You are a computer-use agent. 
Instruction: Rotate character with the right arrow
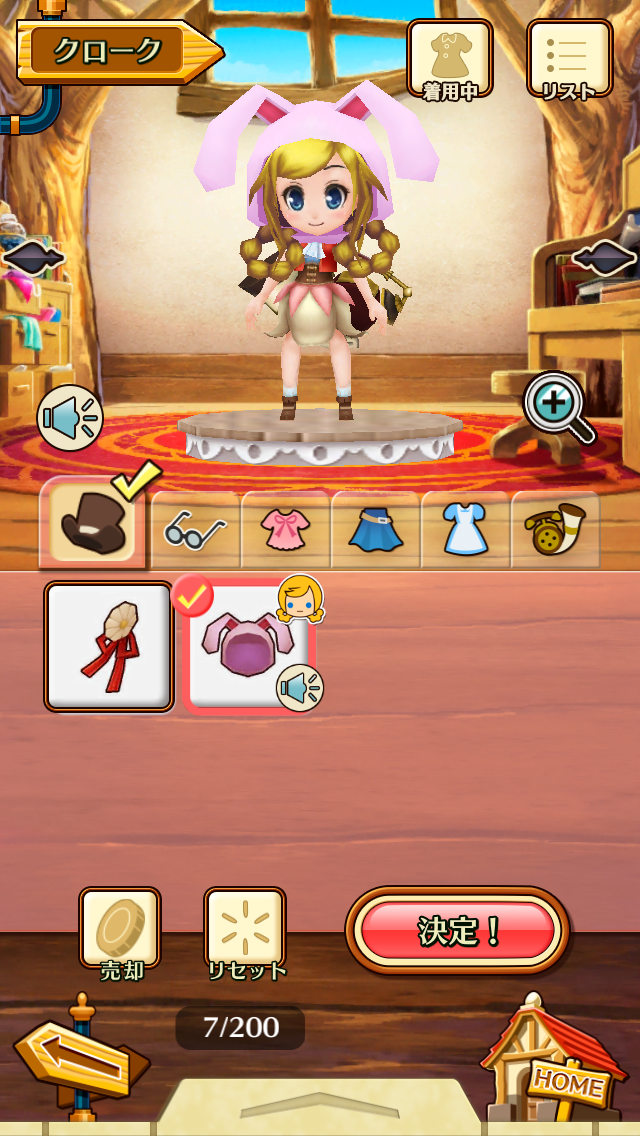604,259
